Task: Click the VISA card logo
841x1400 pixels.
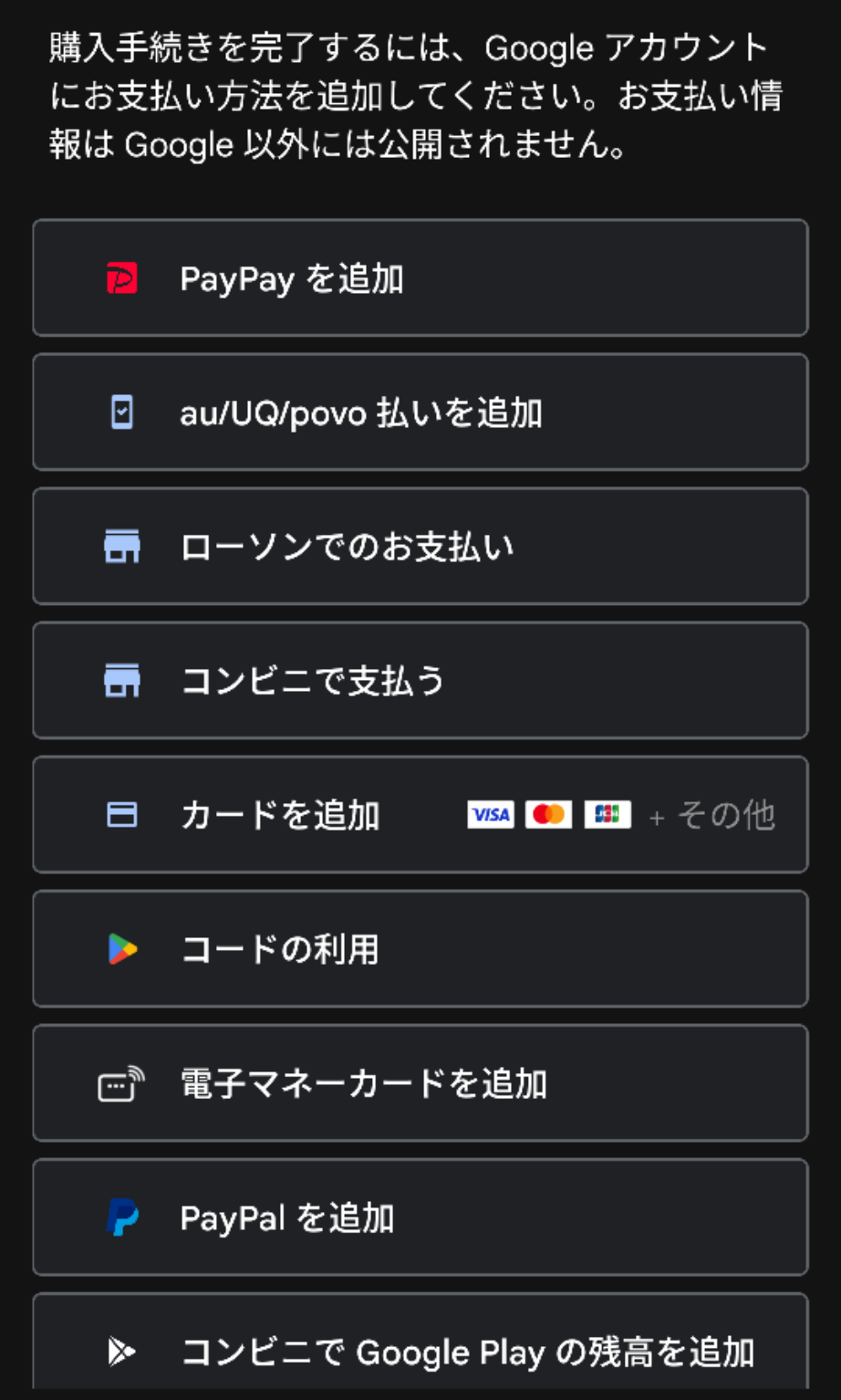Action: [490, 815]
